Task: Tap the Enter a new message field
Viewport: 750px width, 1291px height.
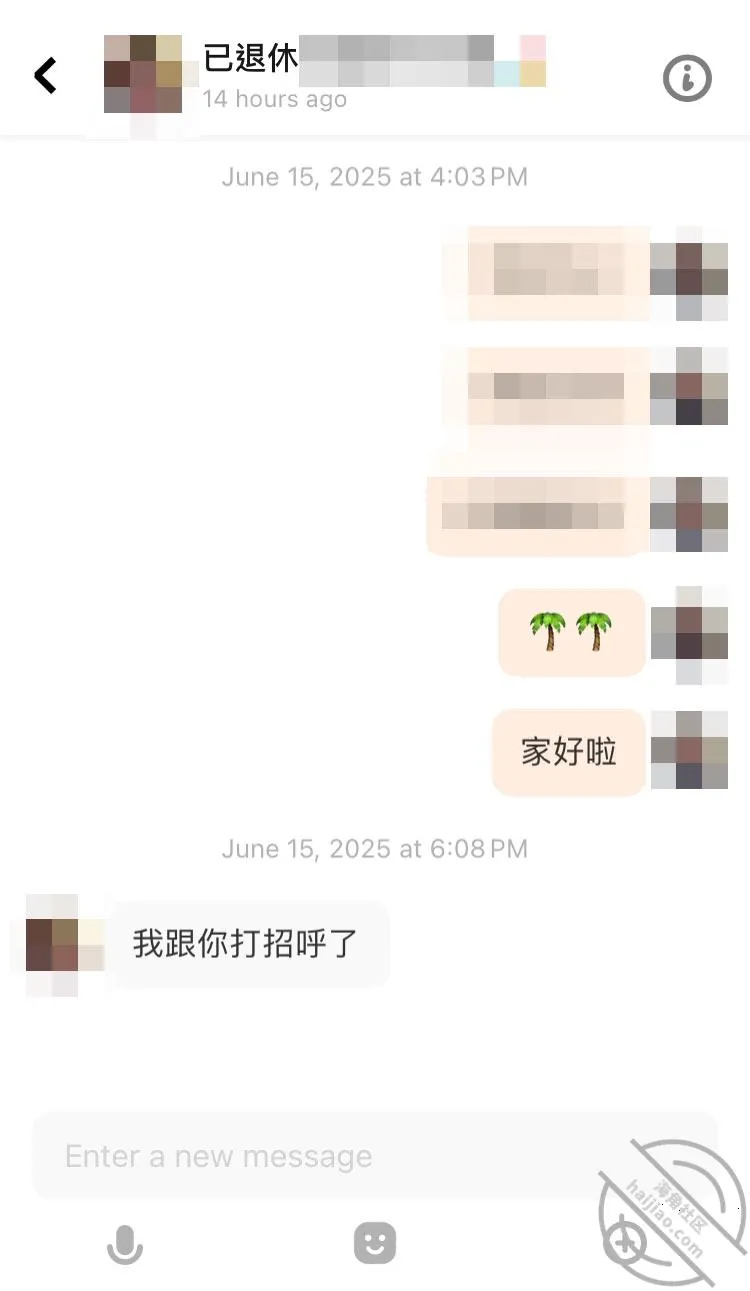Action: click(375, 1156)
